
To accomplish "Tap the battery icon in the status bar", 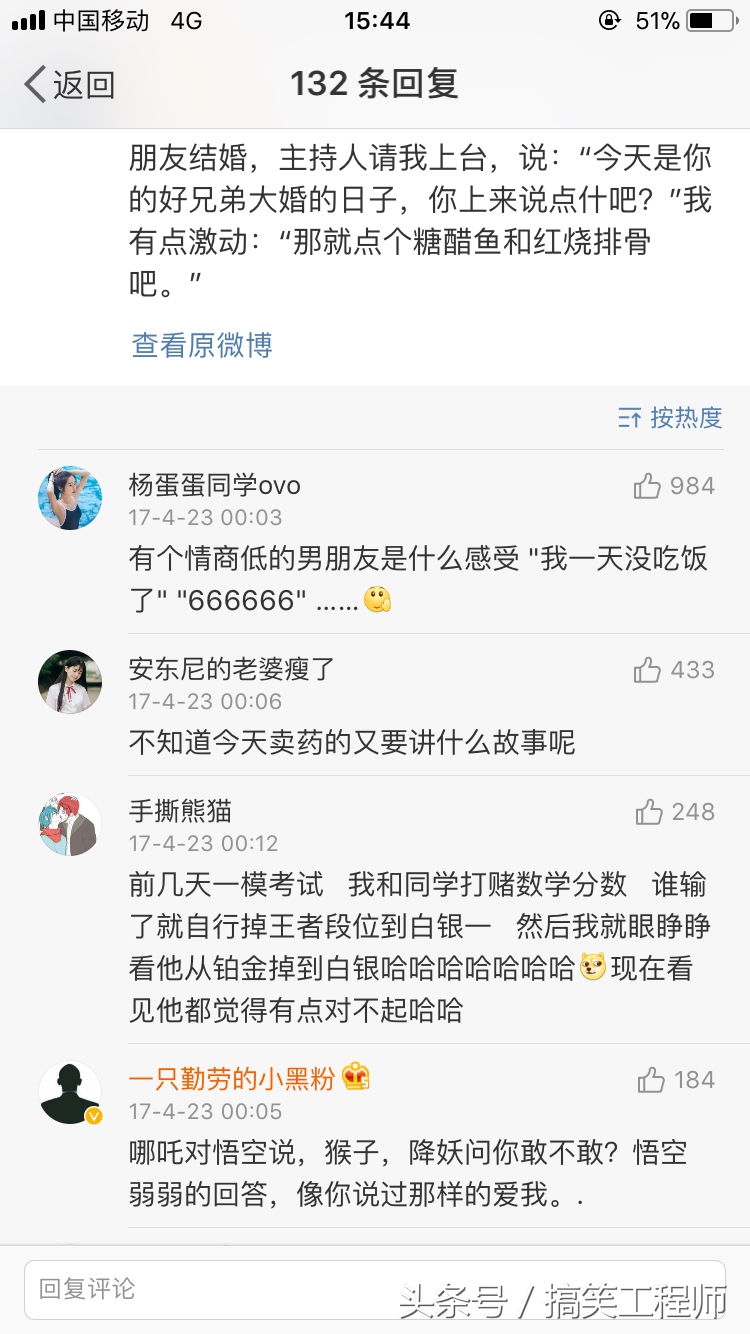I will coord(708,18).
